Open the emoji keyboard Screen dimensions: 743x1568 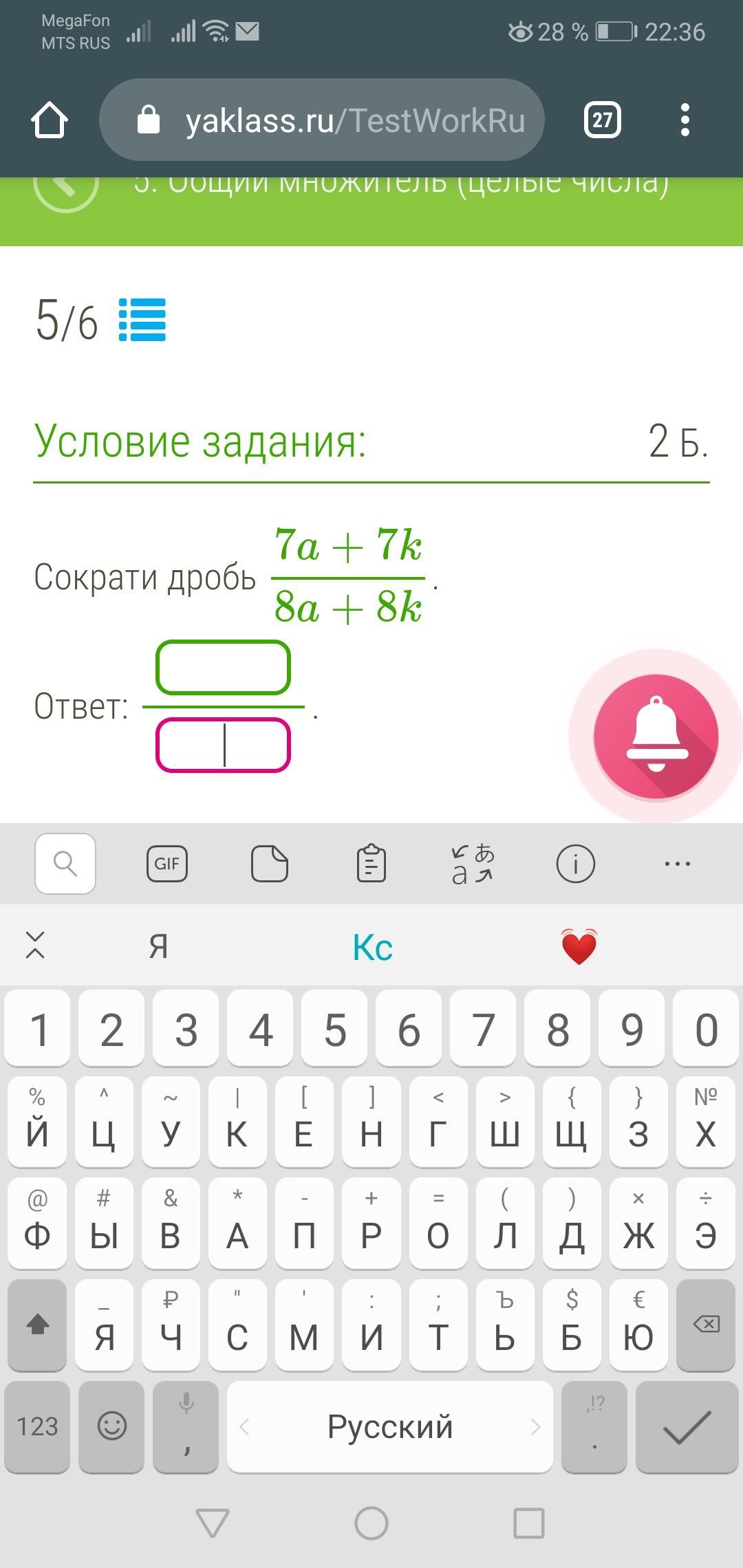[x=111, y=1426]
